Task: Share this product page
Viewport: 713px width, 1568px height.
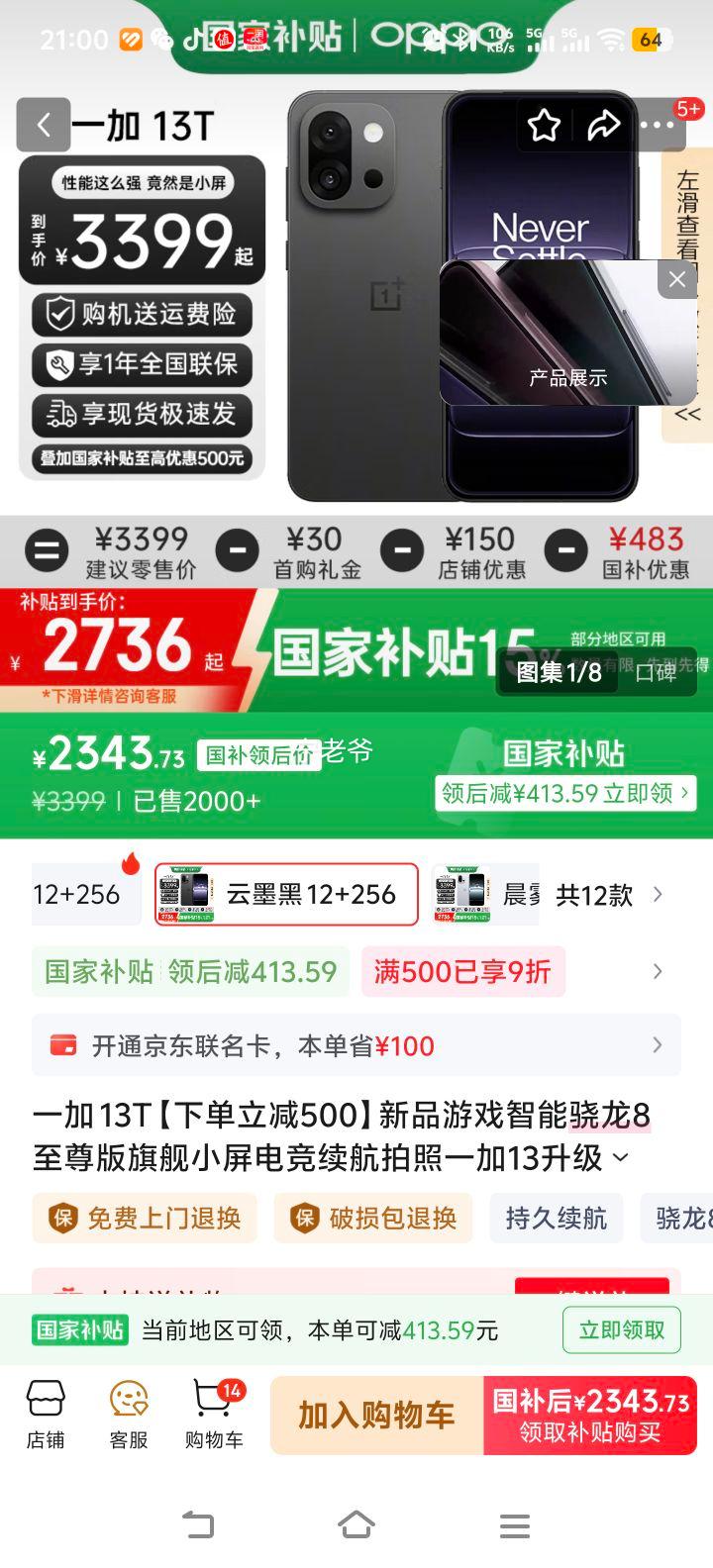Action: point(603,126)
